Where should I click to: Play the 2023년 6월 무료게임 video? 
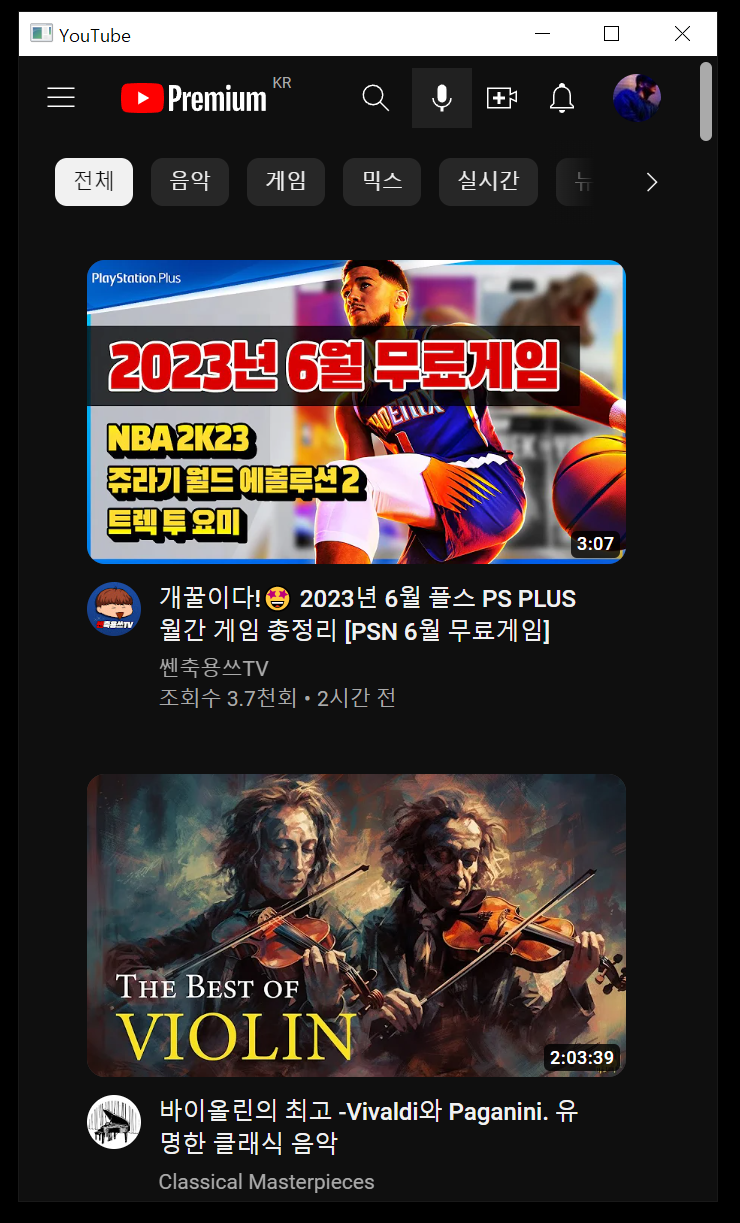356,412
